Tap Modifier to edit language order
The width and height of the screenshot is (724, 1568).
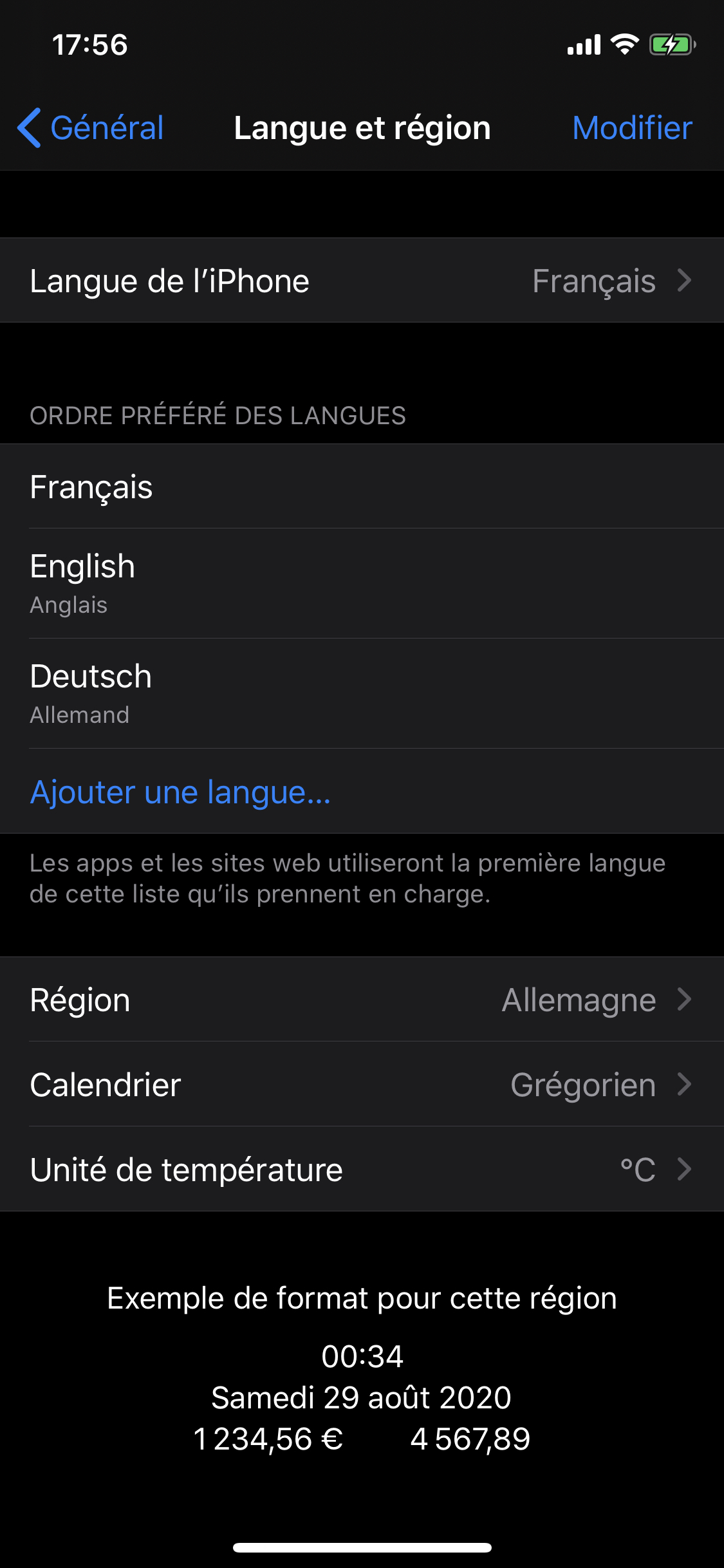click(632, 127)
